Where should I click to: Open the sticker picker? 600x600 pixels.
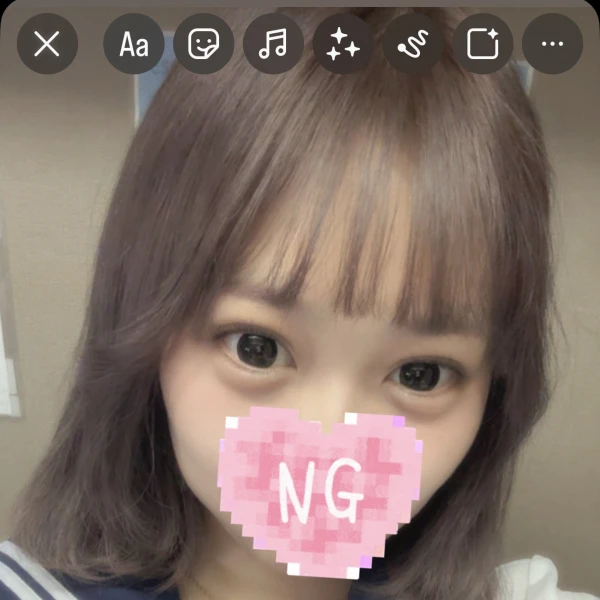point(203,44)
